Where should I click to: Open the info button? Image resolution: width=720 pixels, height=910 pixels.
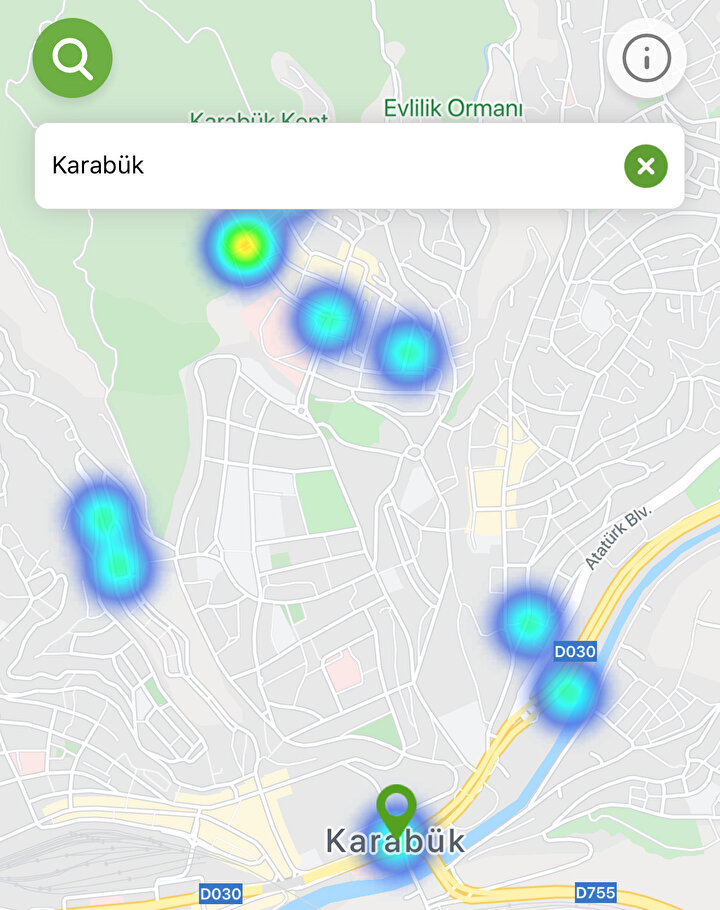[x=646, y=58]
